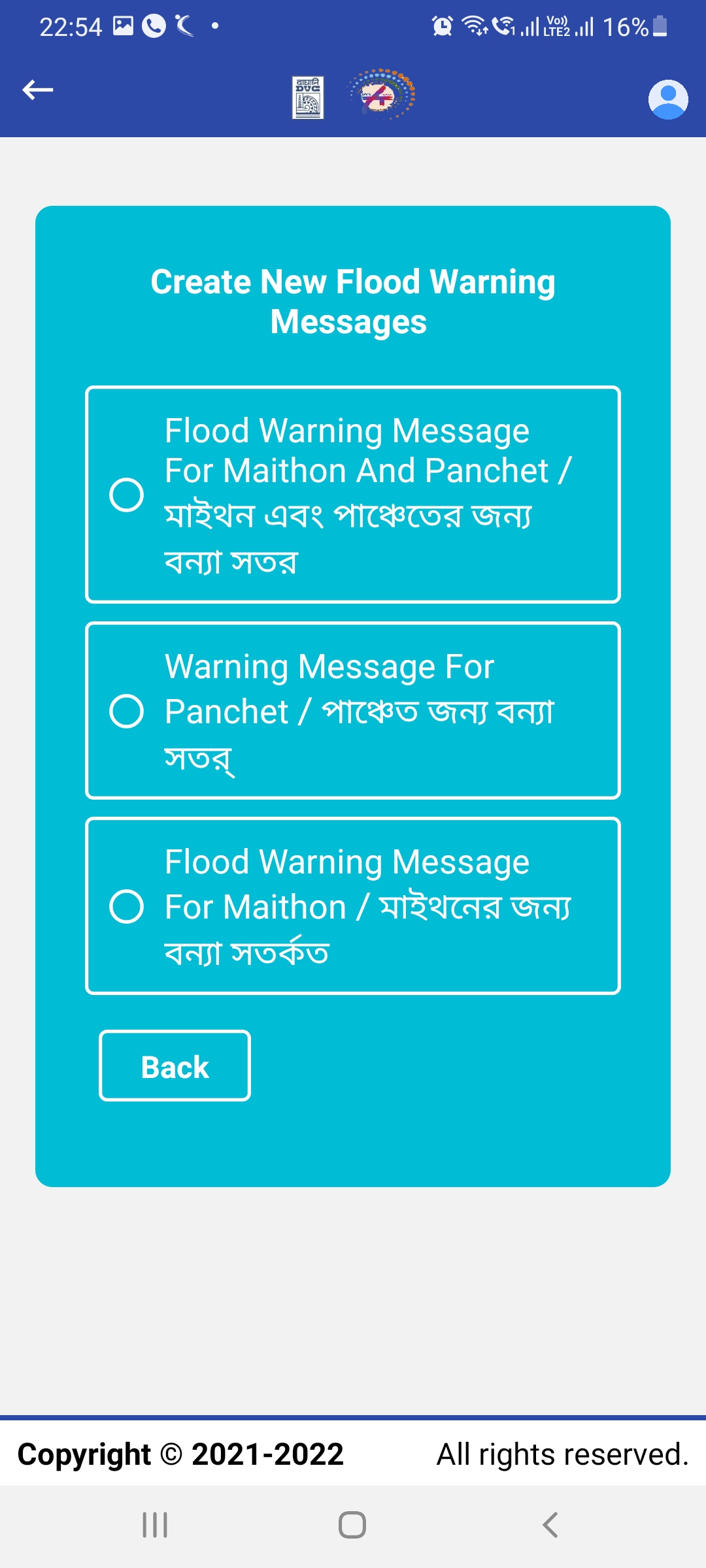Viewport: 706px width, 1568px height.
Task: Go to the system home screen
Action: 352,1525
